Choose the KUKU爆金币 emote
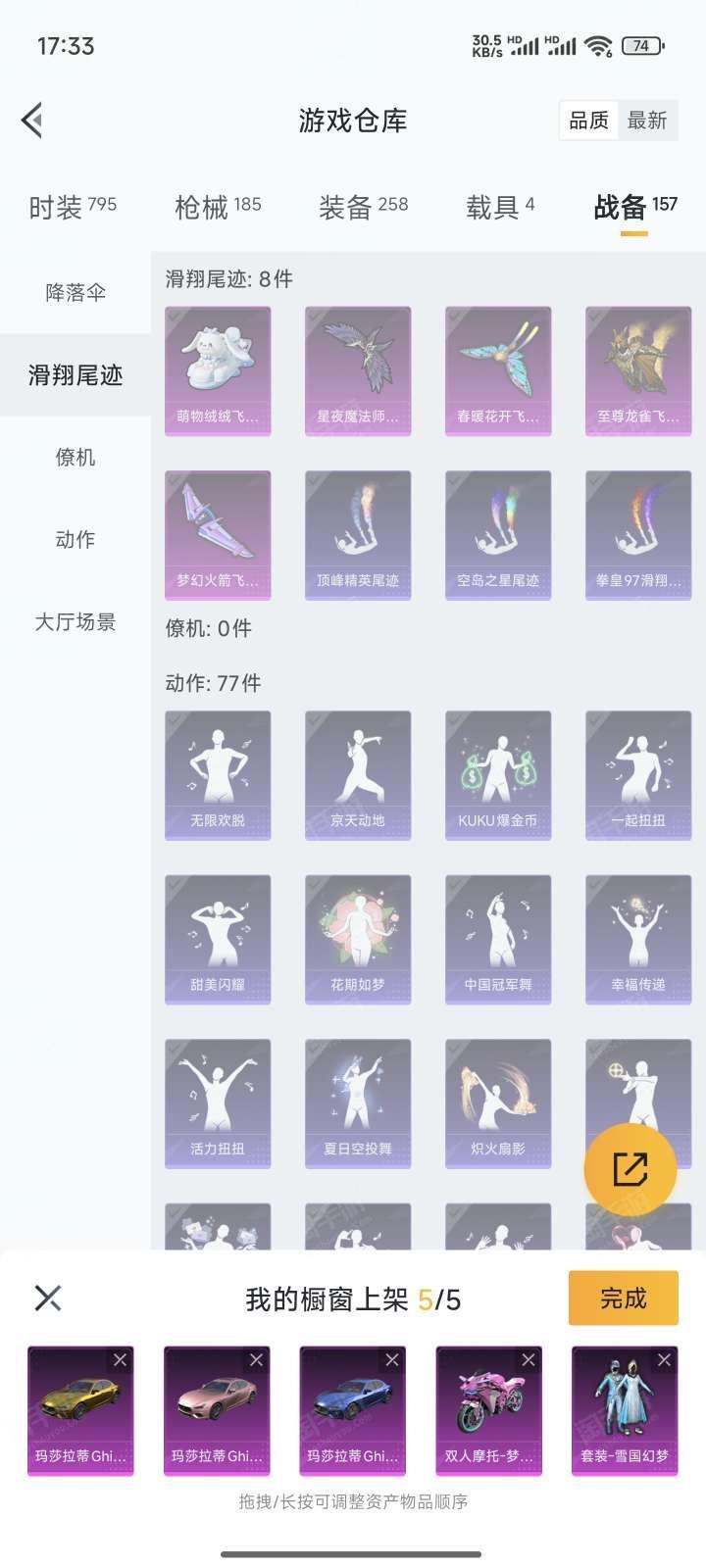This screenshot has width=706, height=1568. point(498,774)
